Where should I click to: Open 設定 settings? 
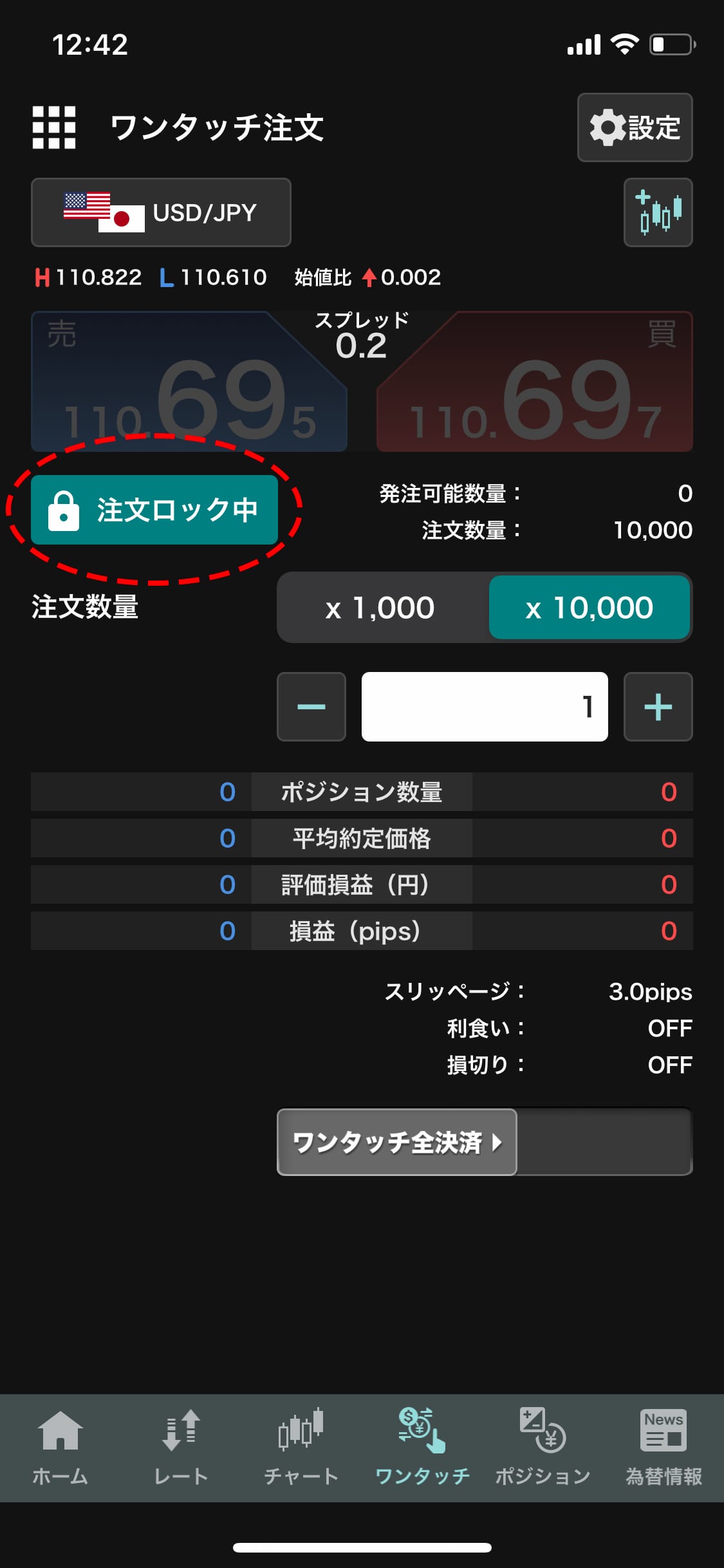tap(635, 127)
